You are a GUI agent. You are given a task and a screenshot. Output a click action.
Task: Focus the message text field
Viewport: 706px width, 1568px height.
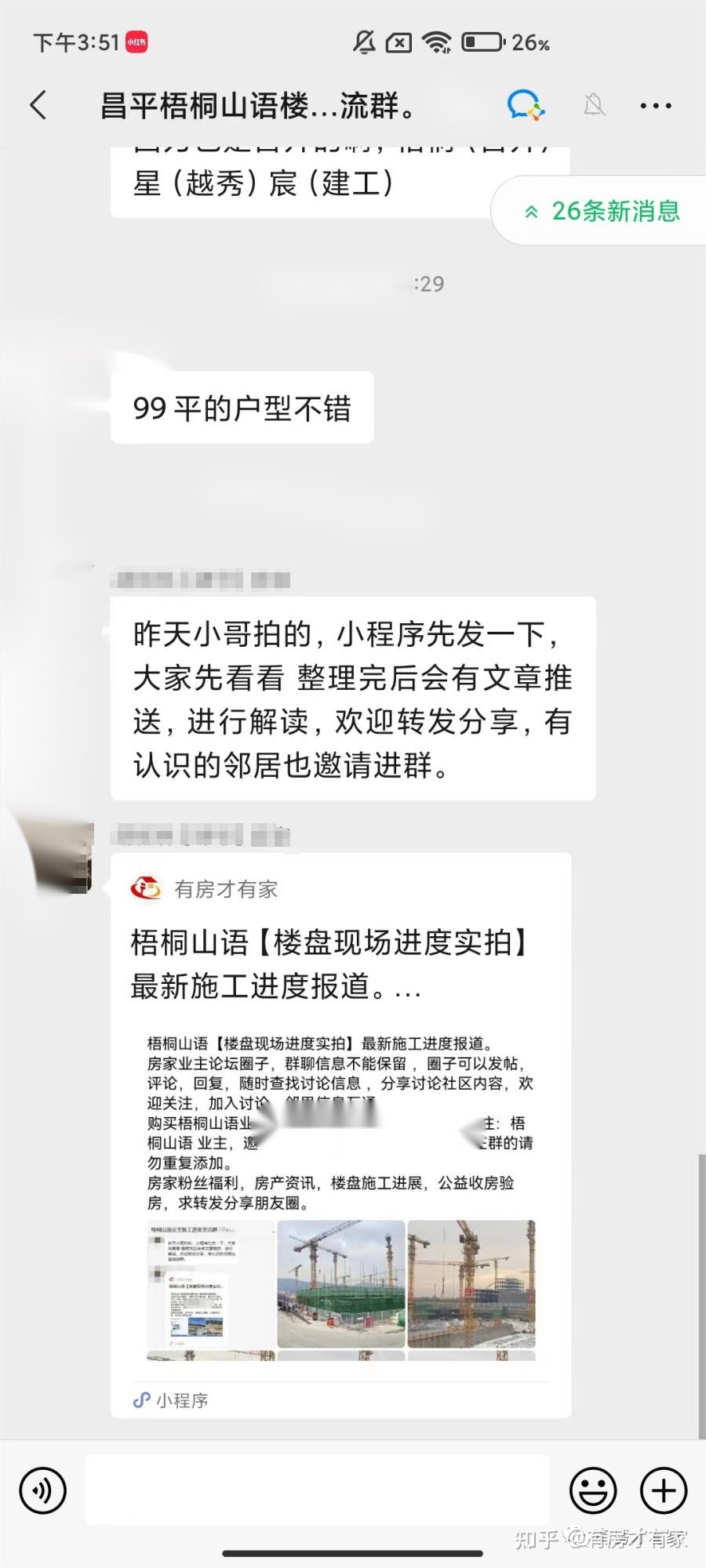pyautogui.click(x=317, y=1490)
